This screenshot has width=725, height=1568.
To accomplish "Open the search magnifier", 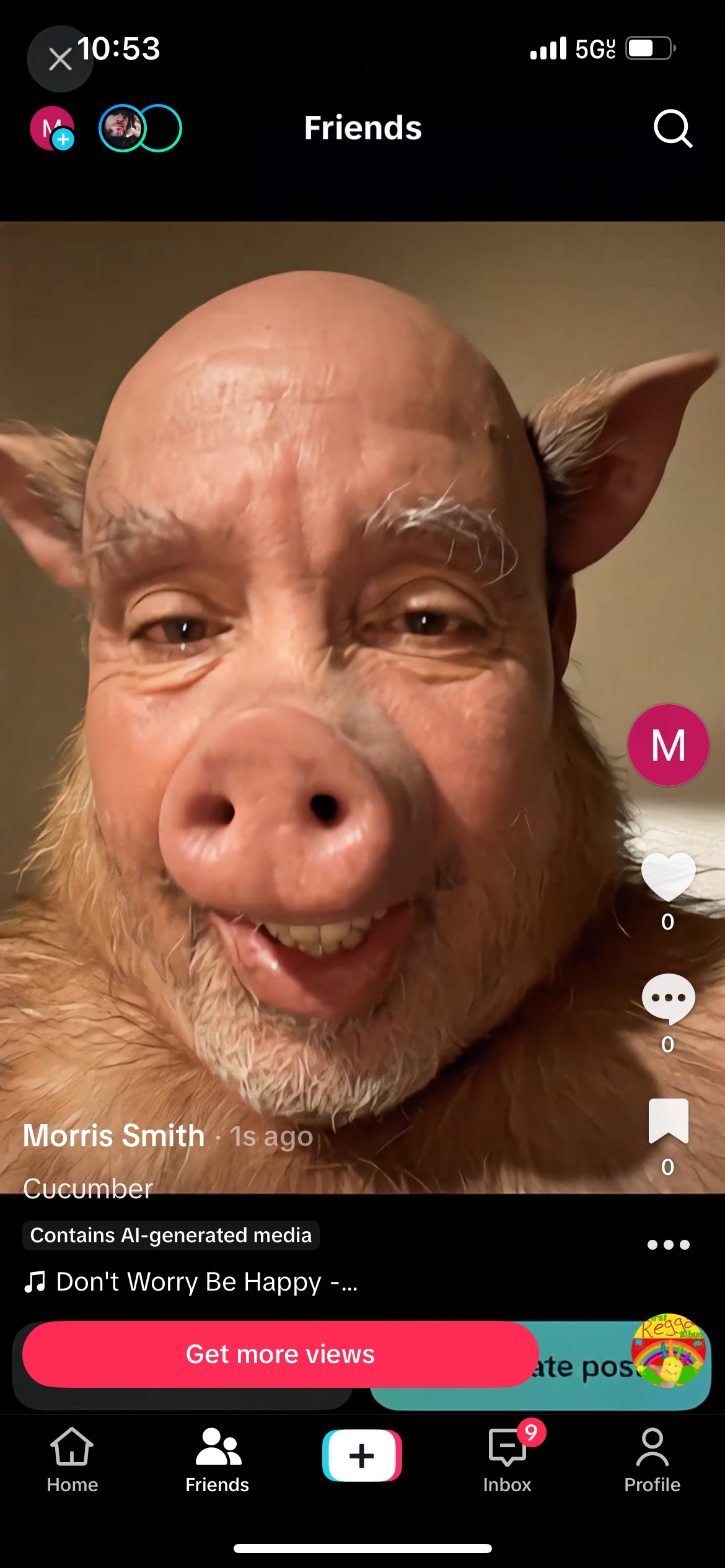I will pyautogui.click(x=672, y=129).
